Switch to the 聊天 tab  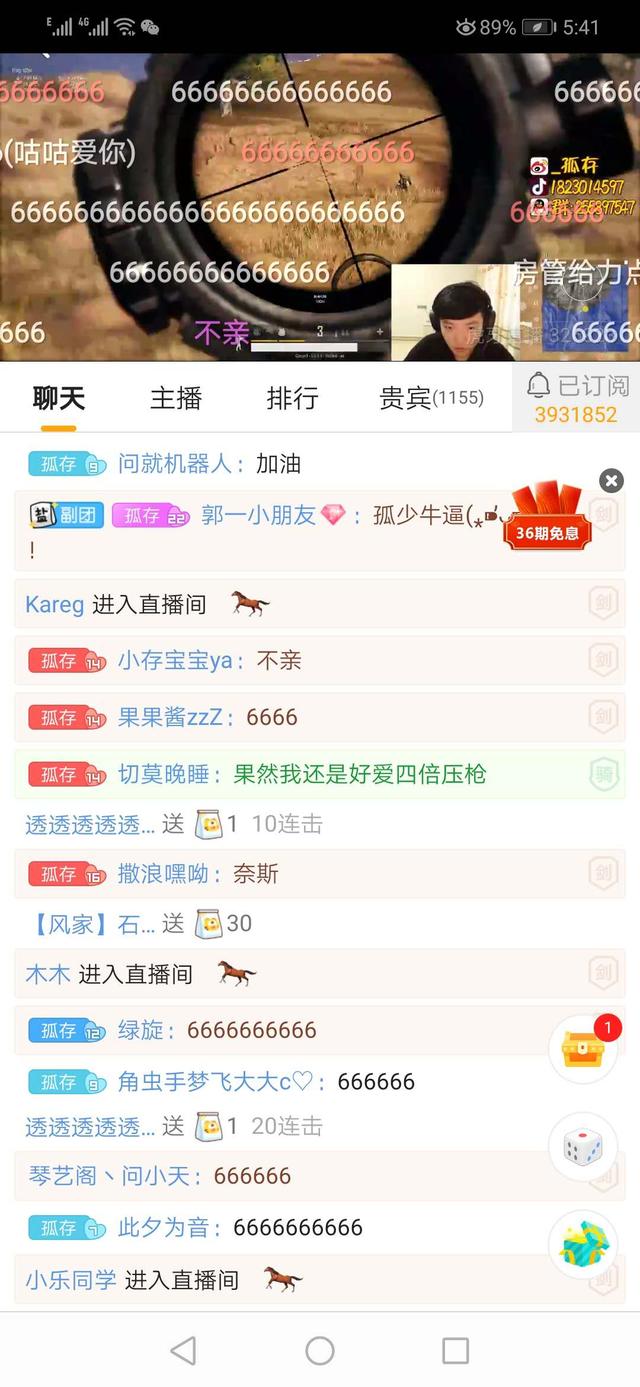point(58,398)
